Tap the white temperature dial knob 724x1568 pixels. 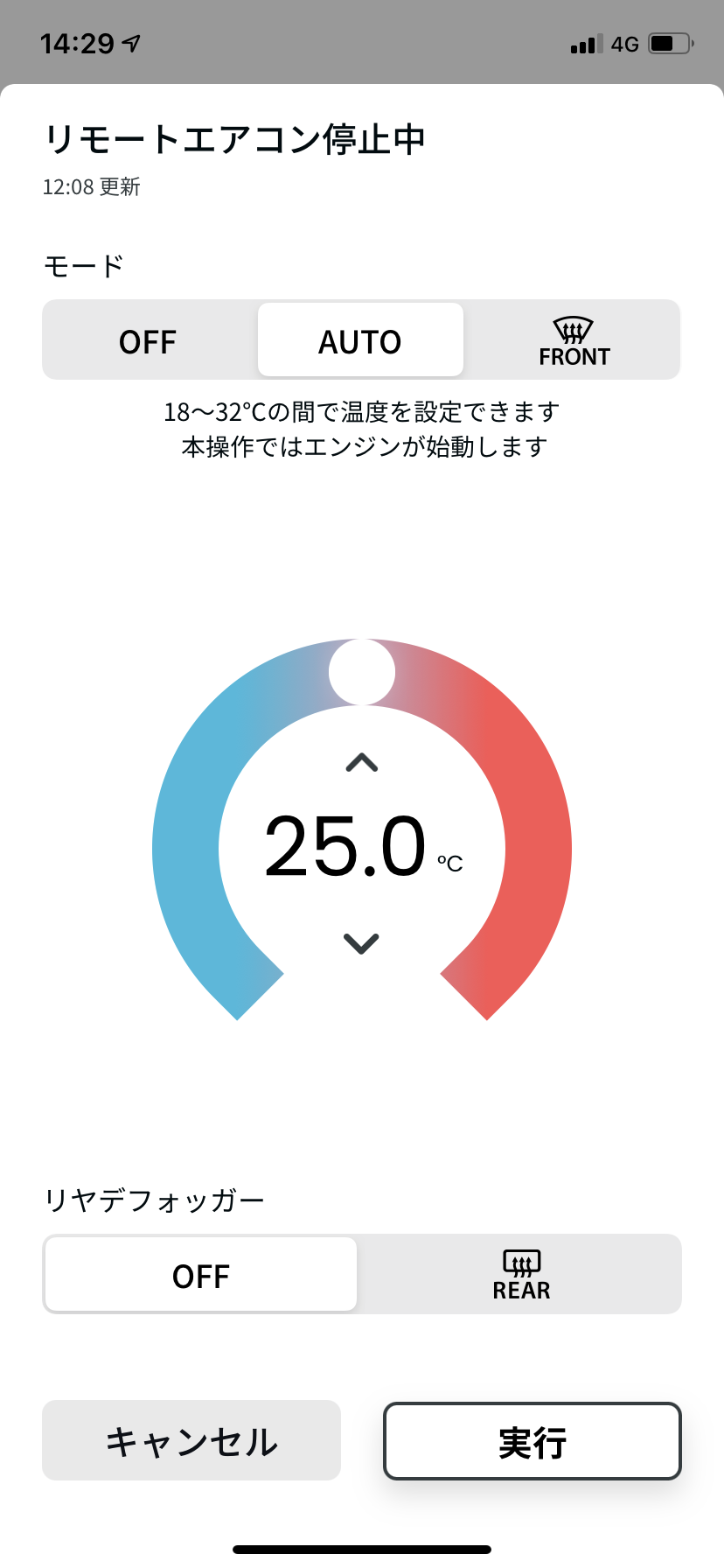(x=362, y=672)
